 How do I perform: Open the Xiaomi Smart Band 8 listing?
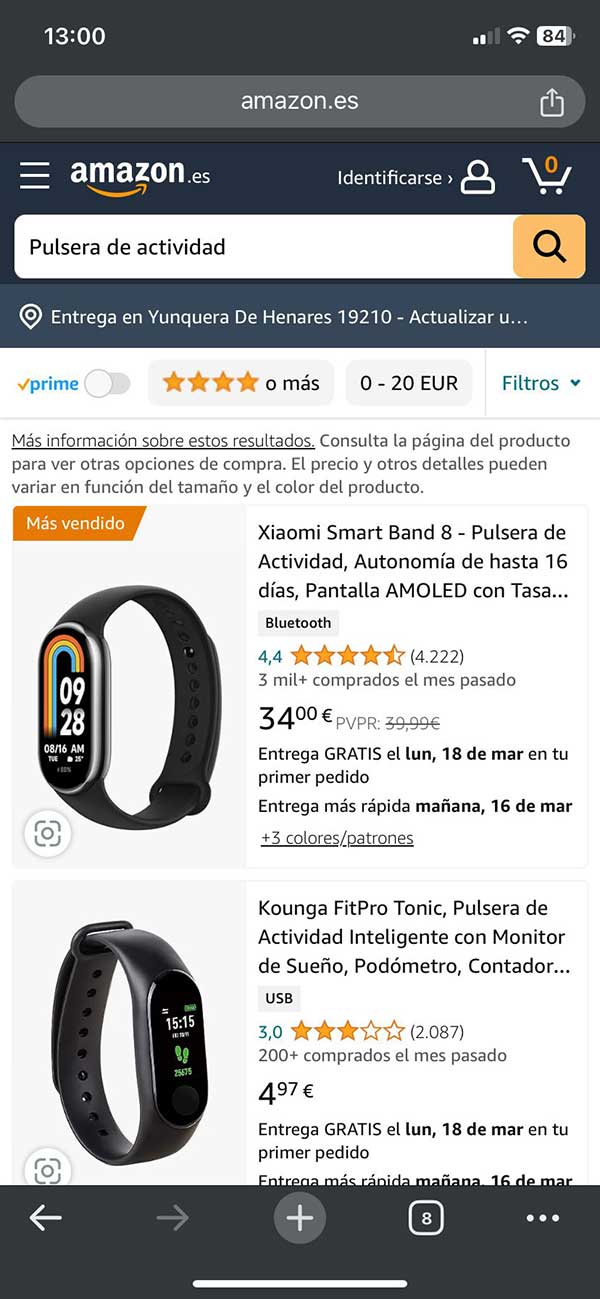tap(412, 561)
